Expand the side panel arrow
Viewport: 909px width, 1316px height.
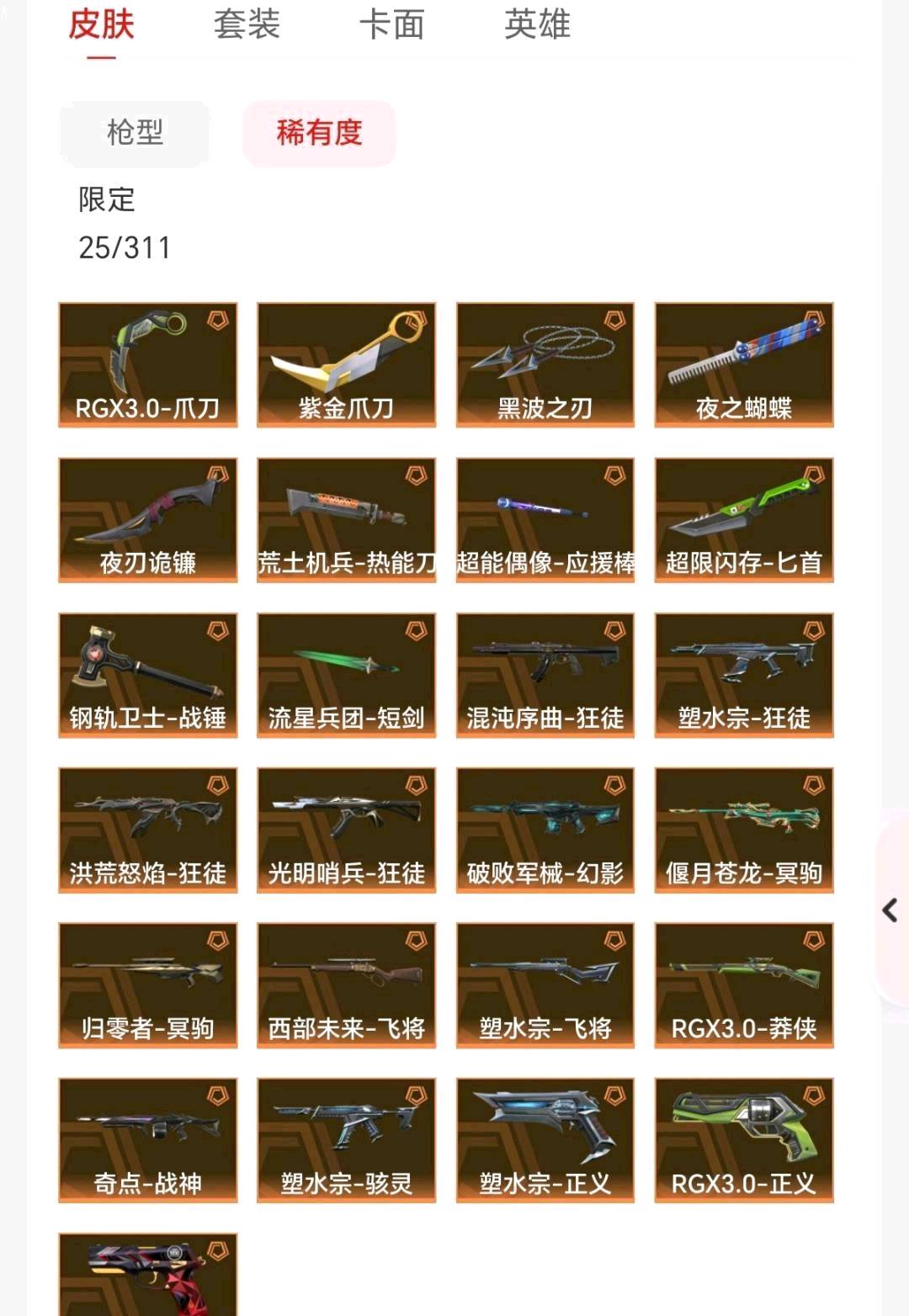pos(890,910)
